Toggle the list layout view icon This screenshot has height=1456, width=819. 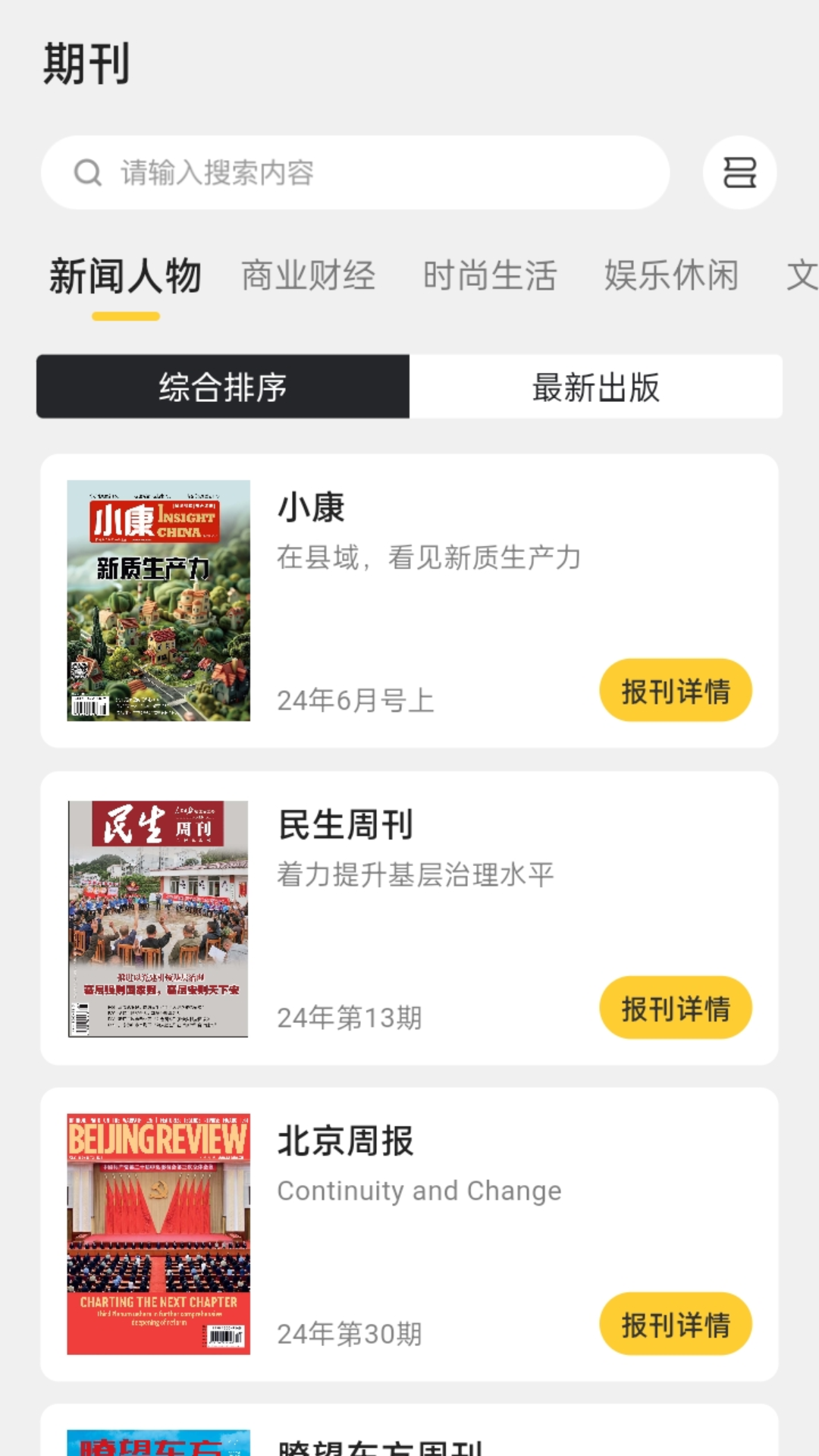739,173
